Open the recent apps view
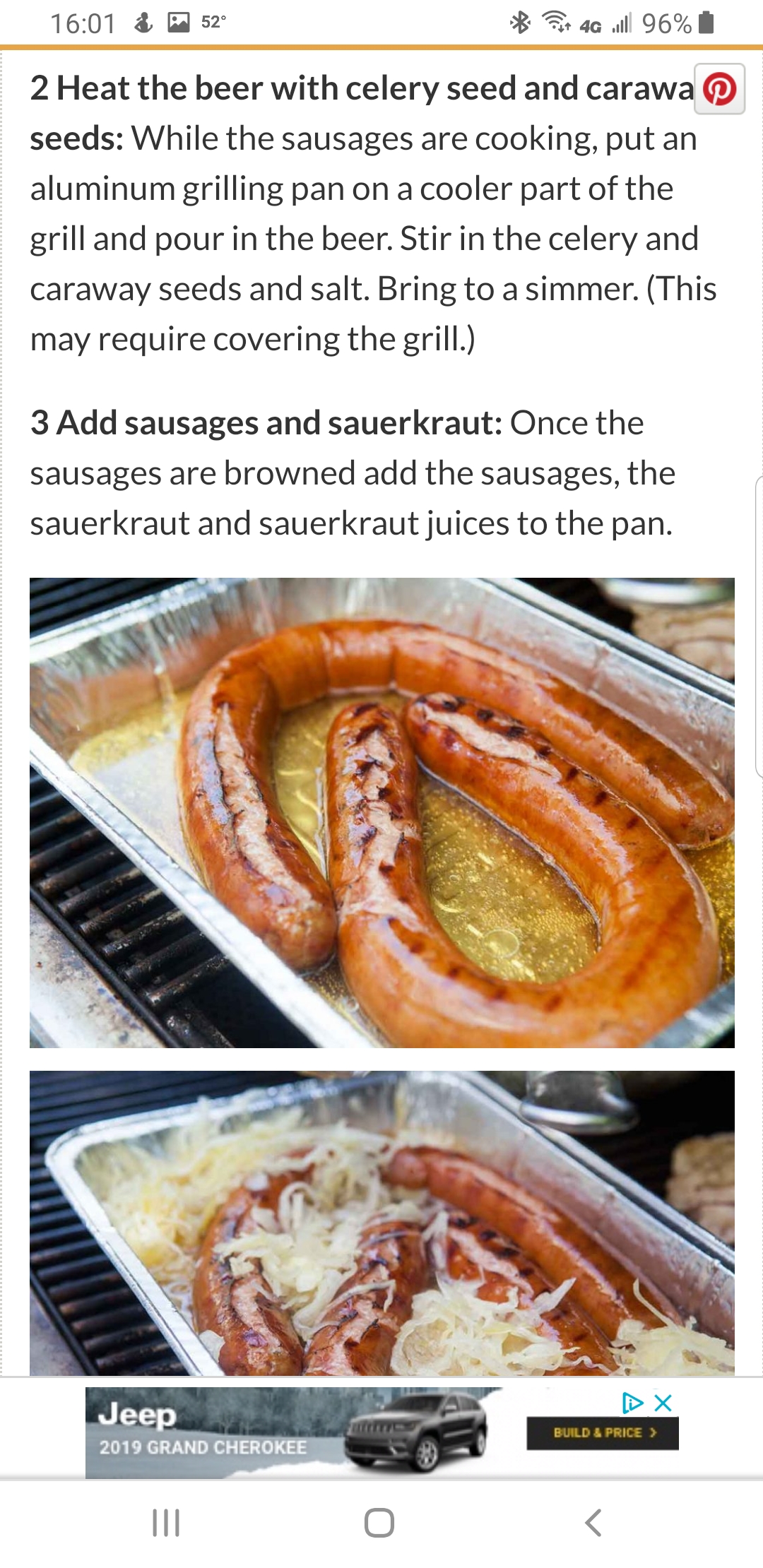 (166, 1523)
